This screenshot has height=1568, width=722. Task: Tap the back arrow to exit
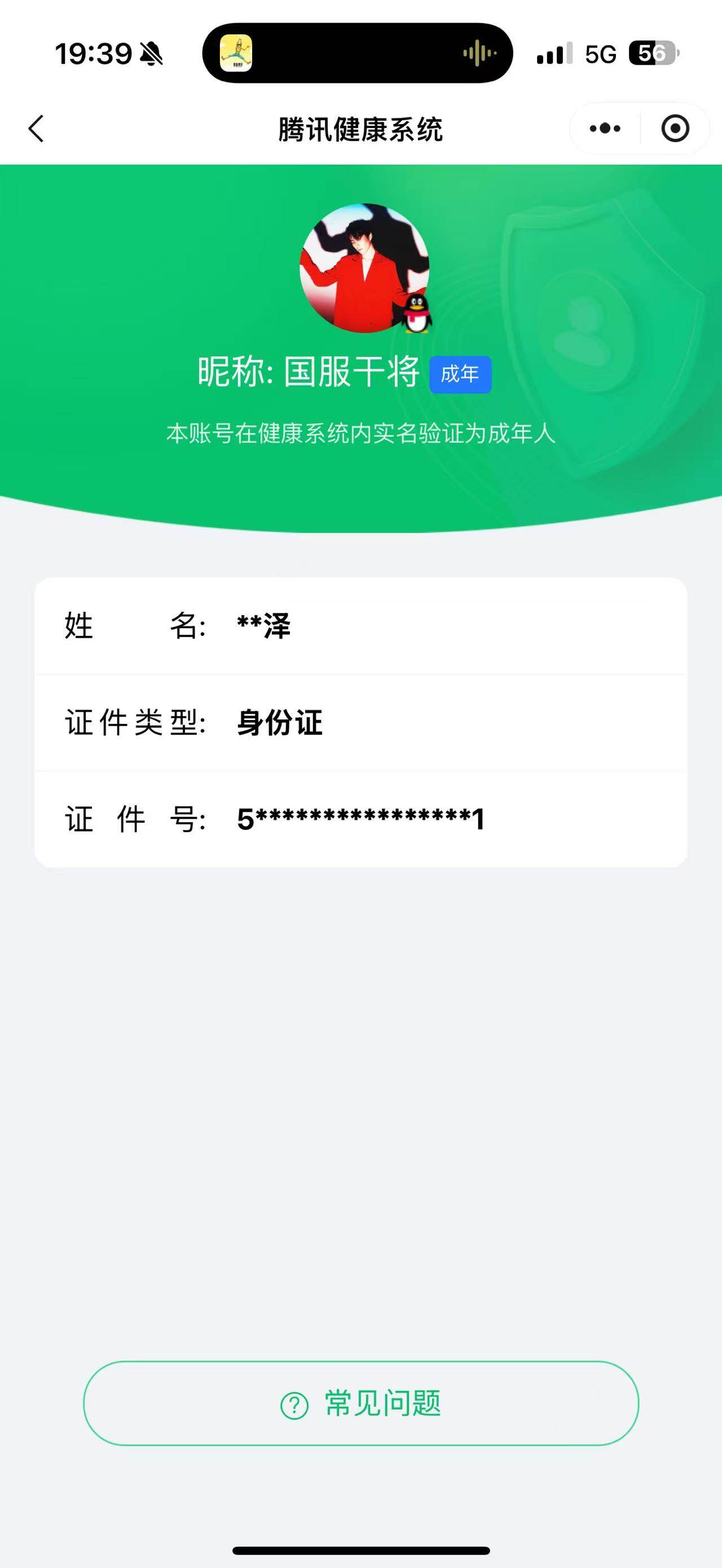pos(37,129)
